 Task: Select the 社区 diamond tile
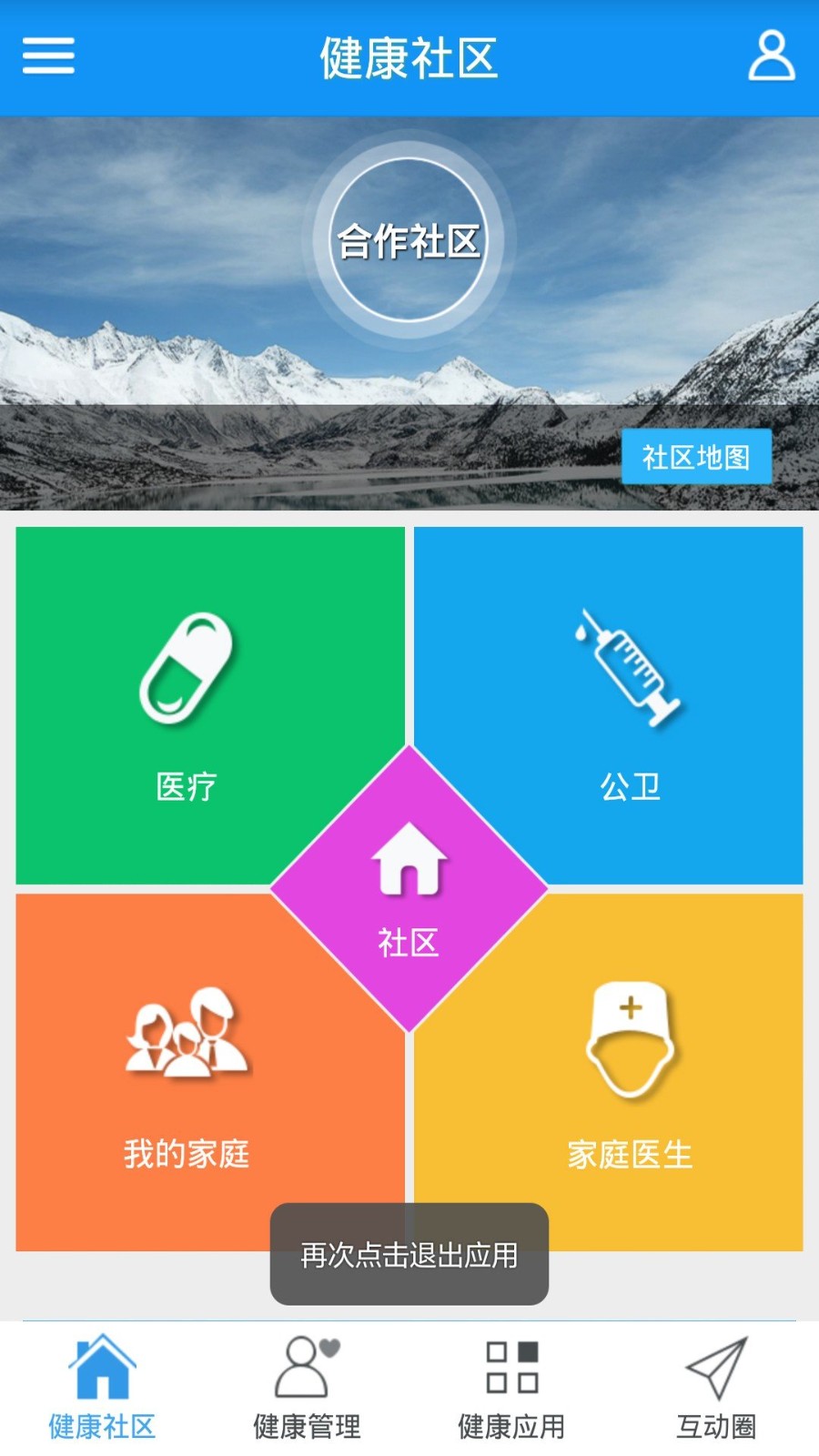tap(409, 889)
